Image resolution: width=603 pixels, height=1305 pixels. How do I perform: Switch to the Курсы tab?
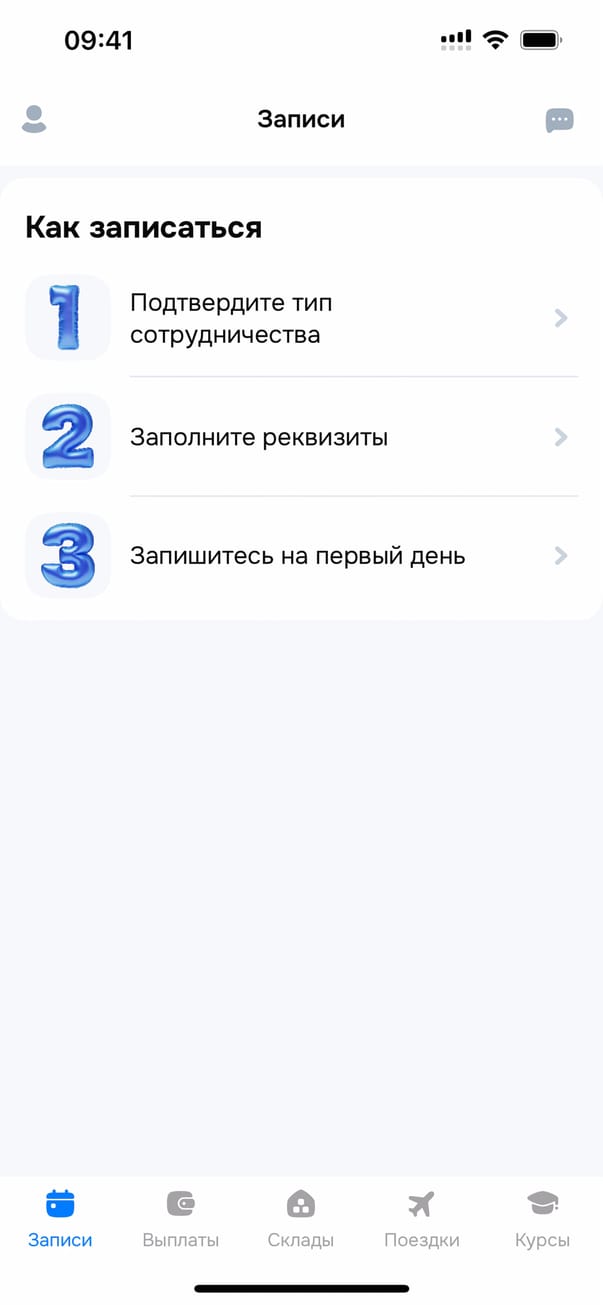point(542,1219)
